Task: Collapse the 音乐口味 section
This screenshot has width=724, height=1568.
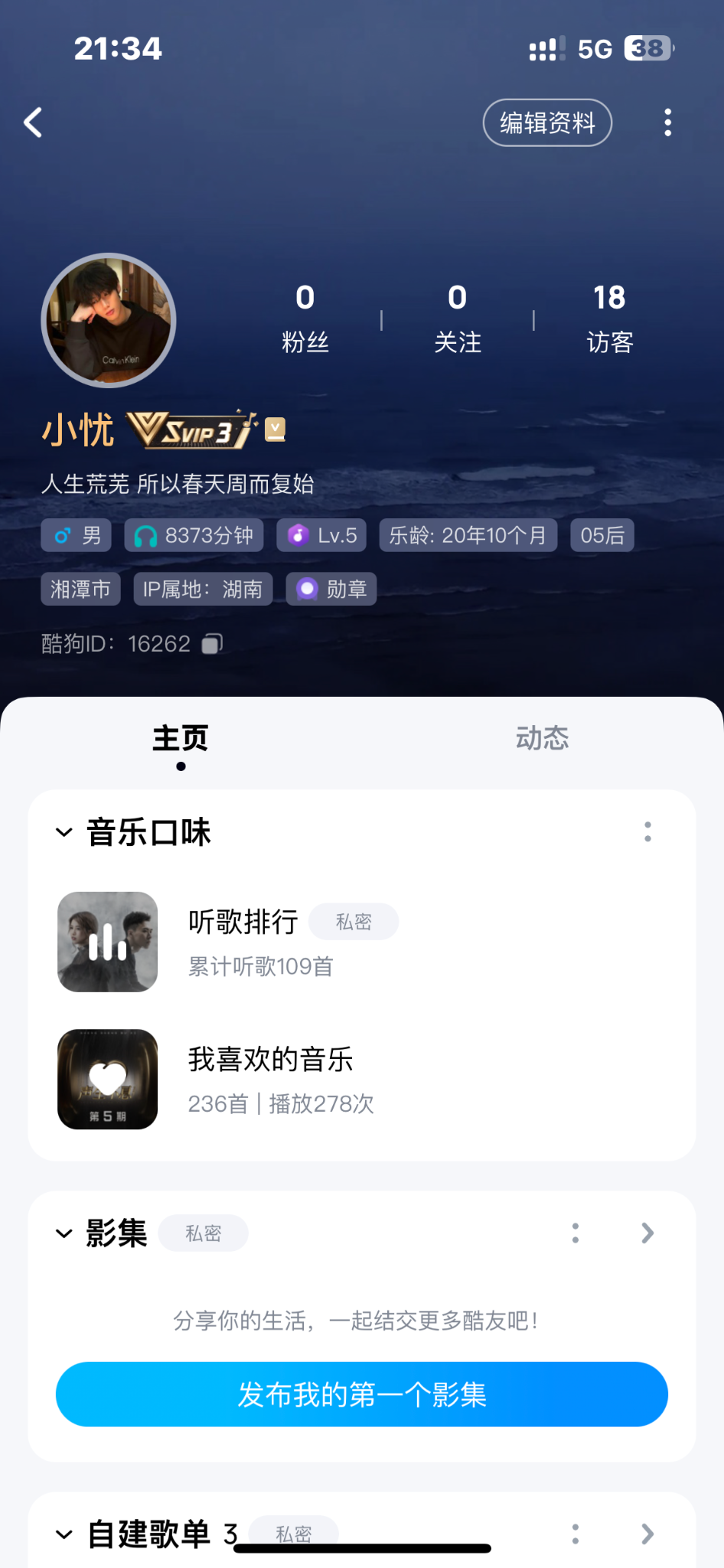Action: click(64, 832)
